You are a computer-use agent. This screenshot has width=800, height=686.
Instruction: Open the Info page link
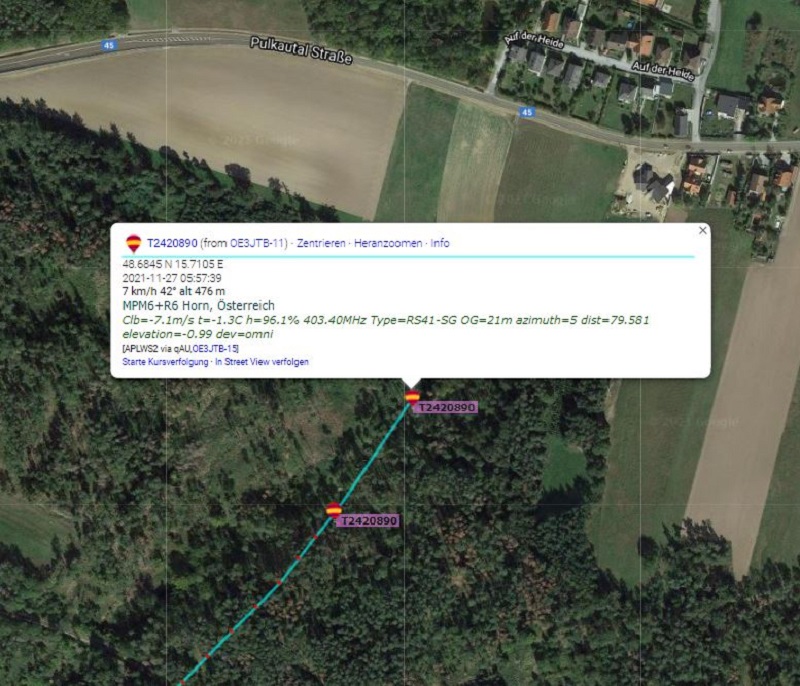coord(440,243)
